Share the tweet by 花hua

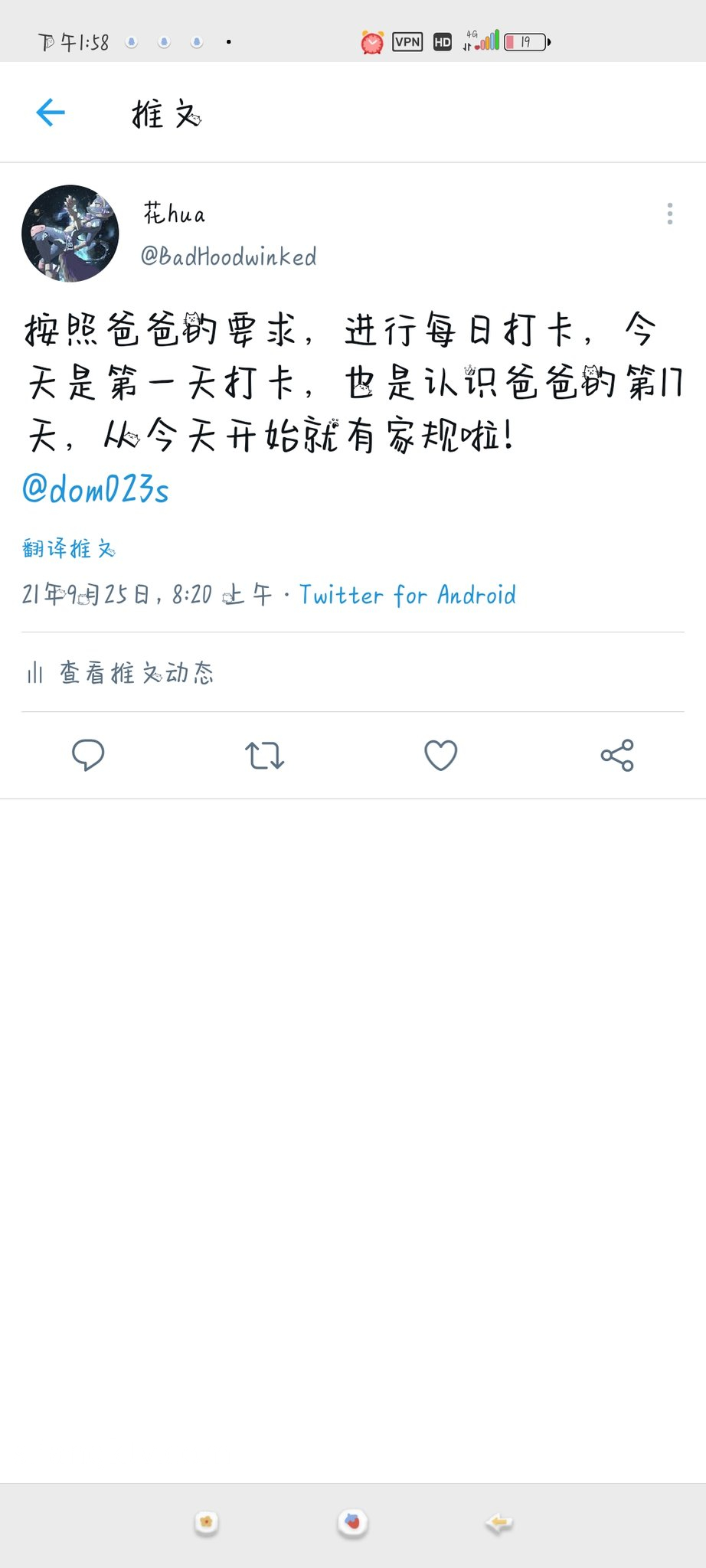617,755
